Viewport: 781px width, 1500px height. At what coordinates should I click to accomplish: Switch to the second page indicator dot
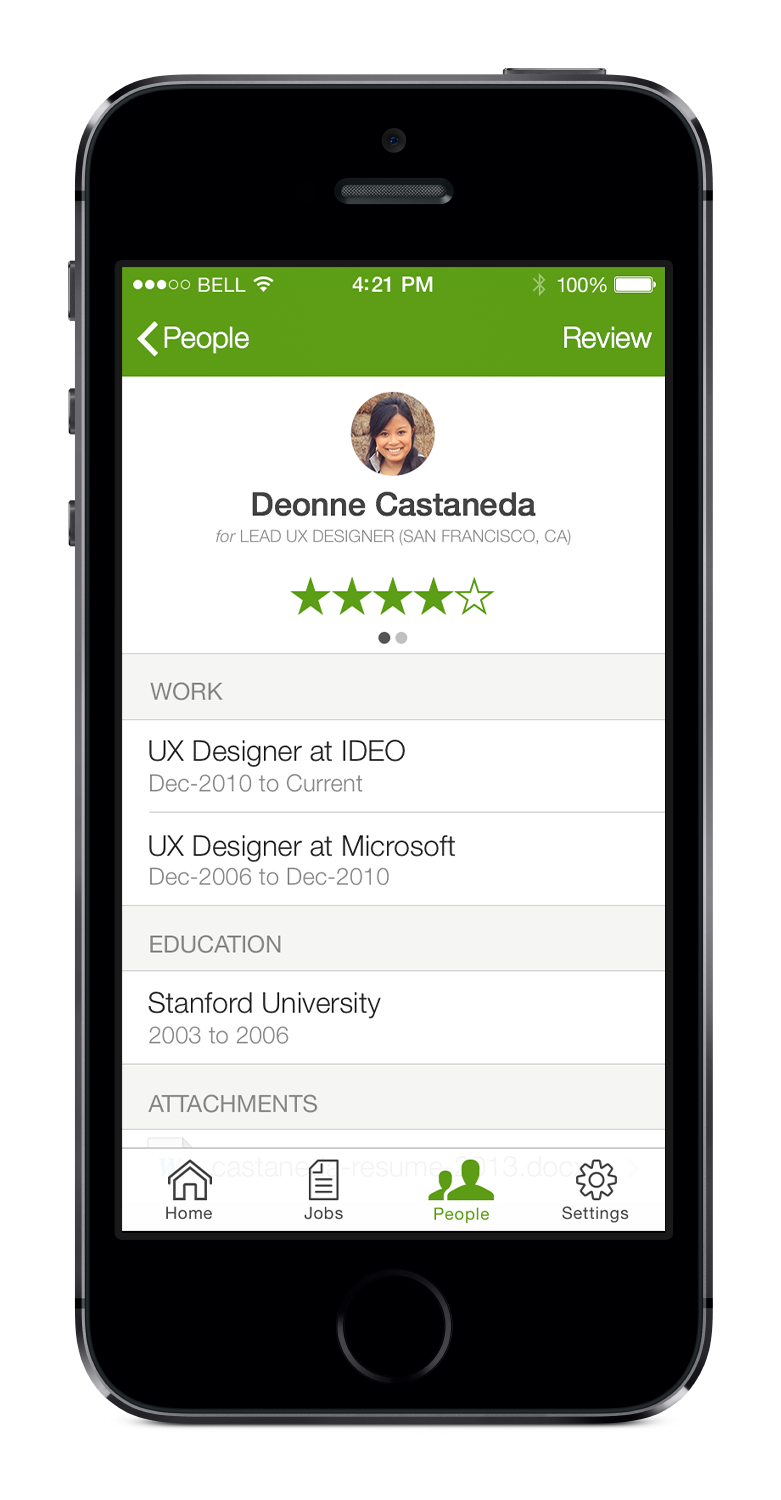tap(401, 638)
